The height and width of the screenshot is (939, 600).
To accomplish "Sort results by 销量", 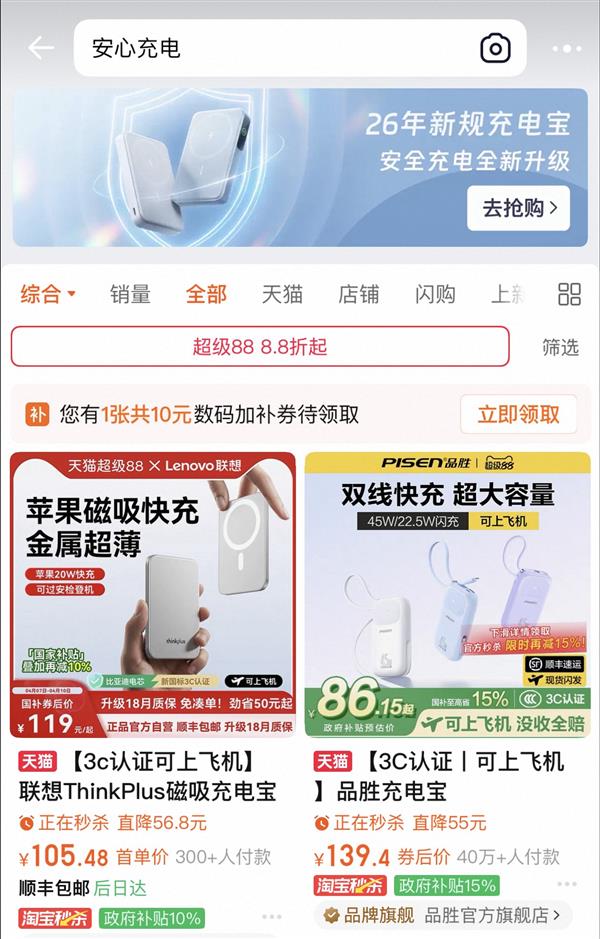I will pyautogui.click(x=130, y=294).
